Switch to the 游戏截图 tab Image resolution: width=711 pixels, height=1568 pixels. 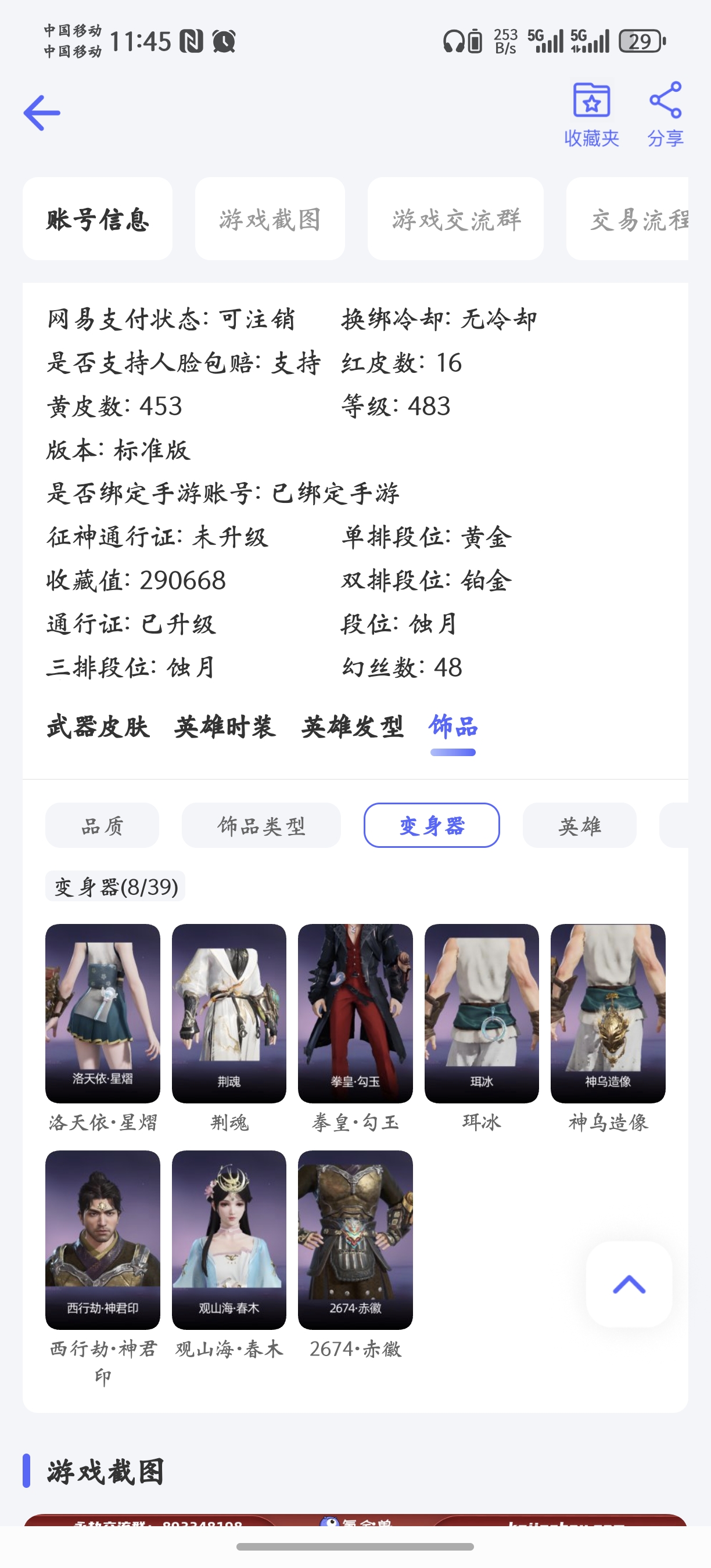[270, 219]
